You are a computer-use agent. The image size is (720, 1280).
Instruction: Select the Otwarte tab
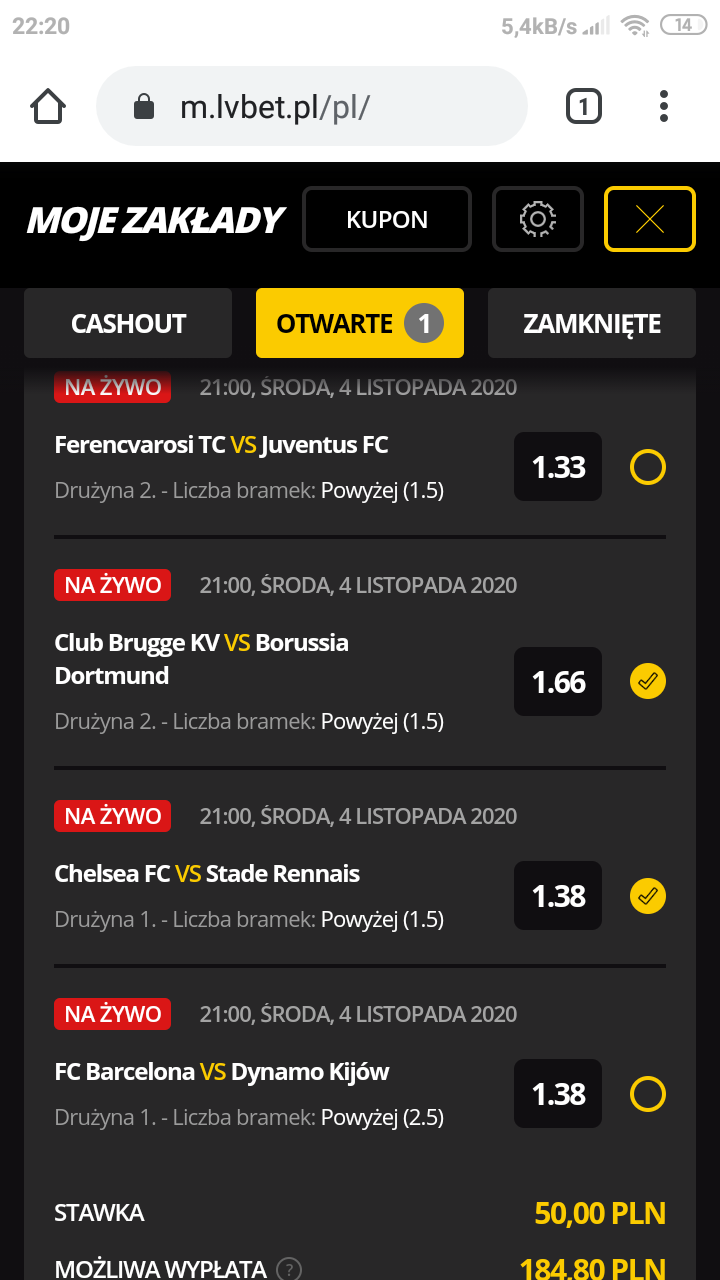click(360, 323)
